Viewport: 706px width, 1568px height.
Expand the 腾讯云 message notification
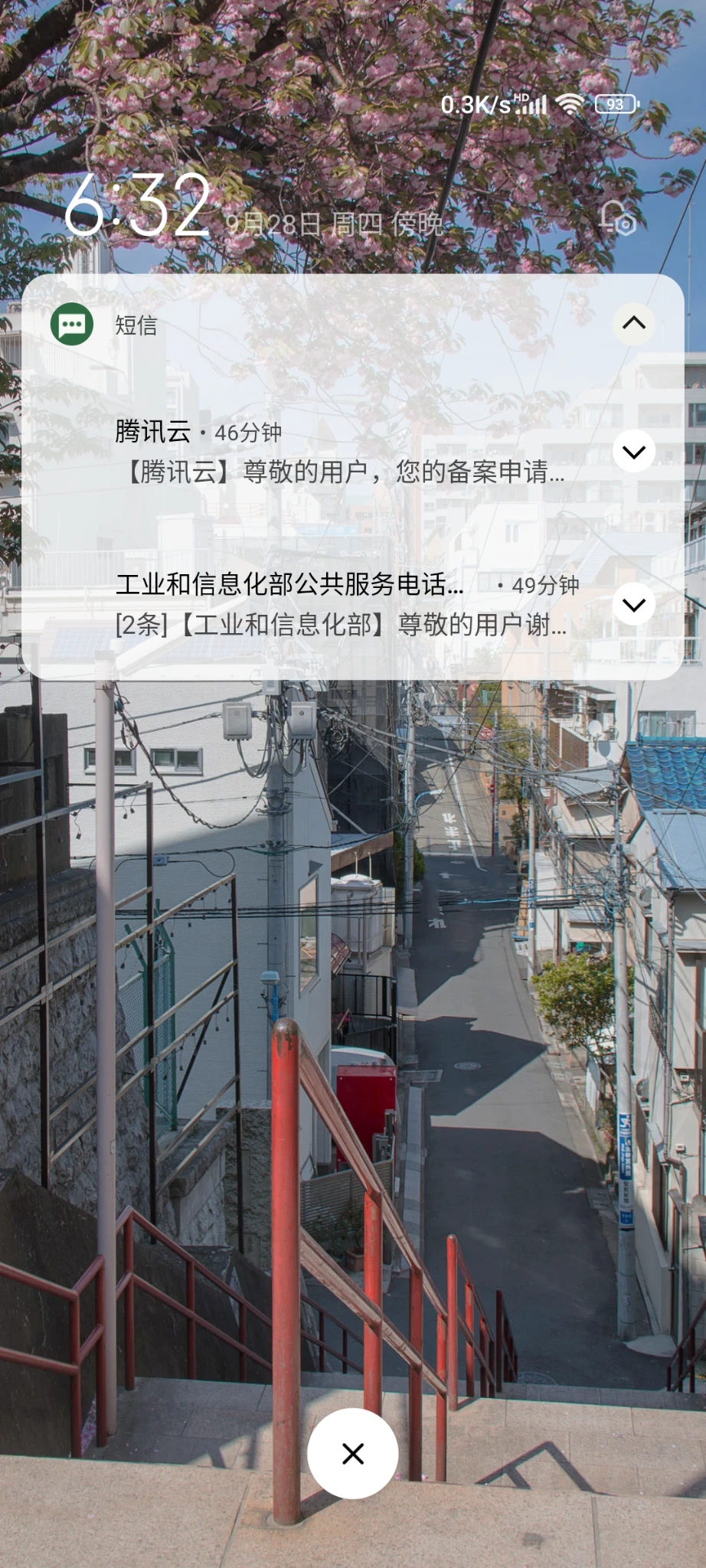[x=633, y=452]
